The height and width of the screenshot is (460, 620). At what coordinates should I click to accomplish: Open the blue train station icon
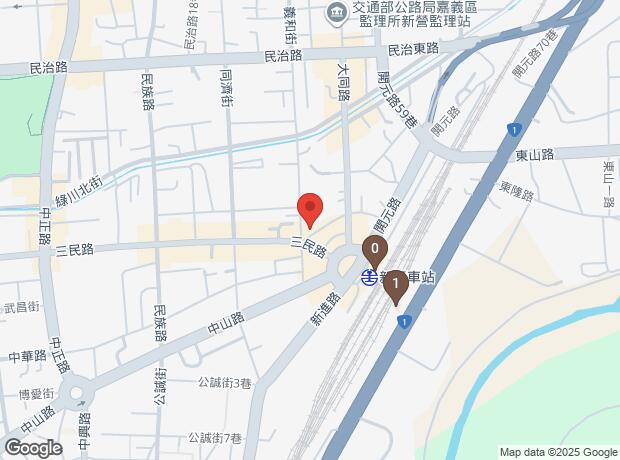pyautogui.click(x=370, y=278)
